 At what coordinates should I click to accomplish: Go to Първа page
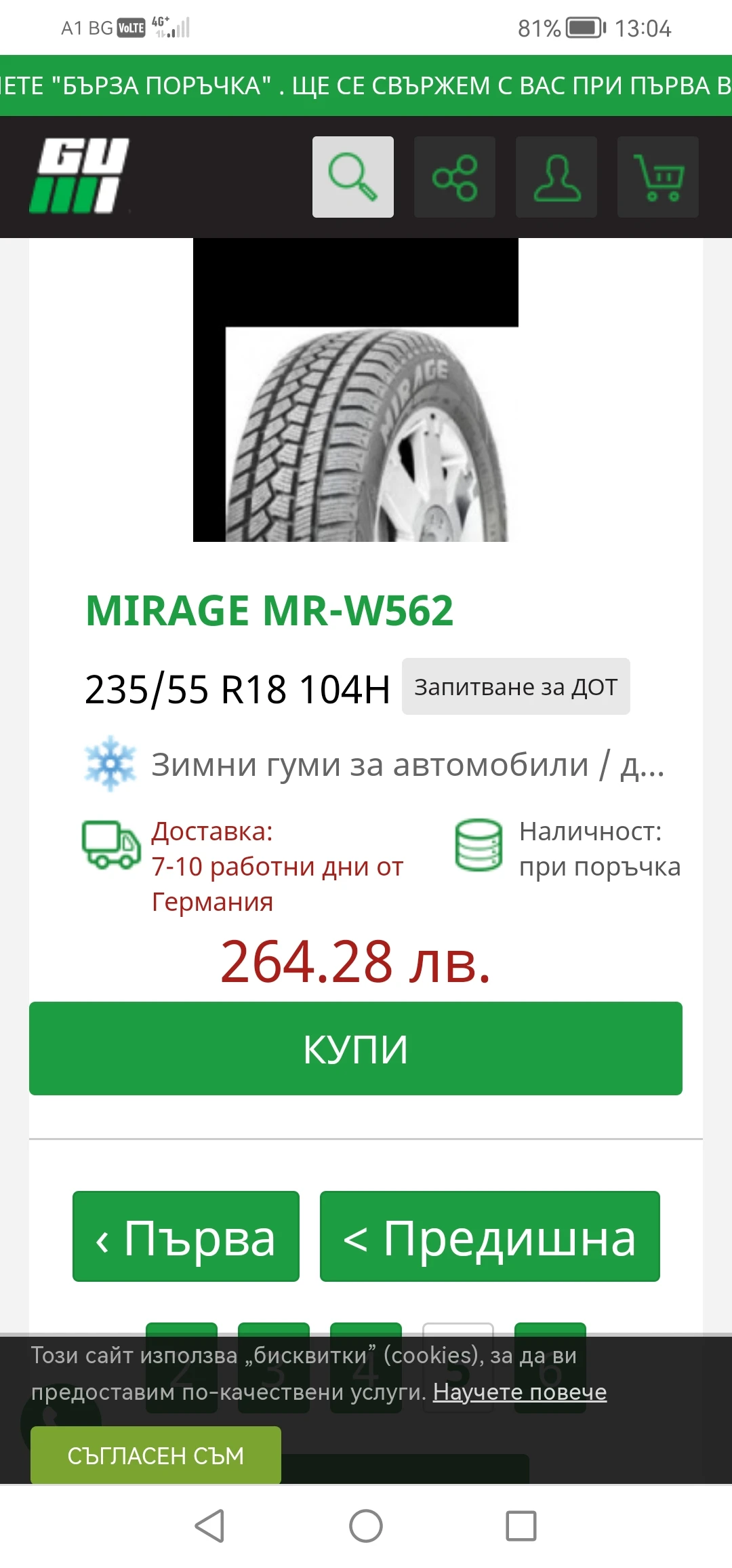(186, 1238)
